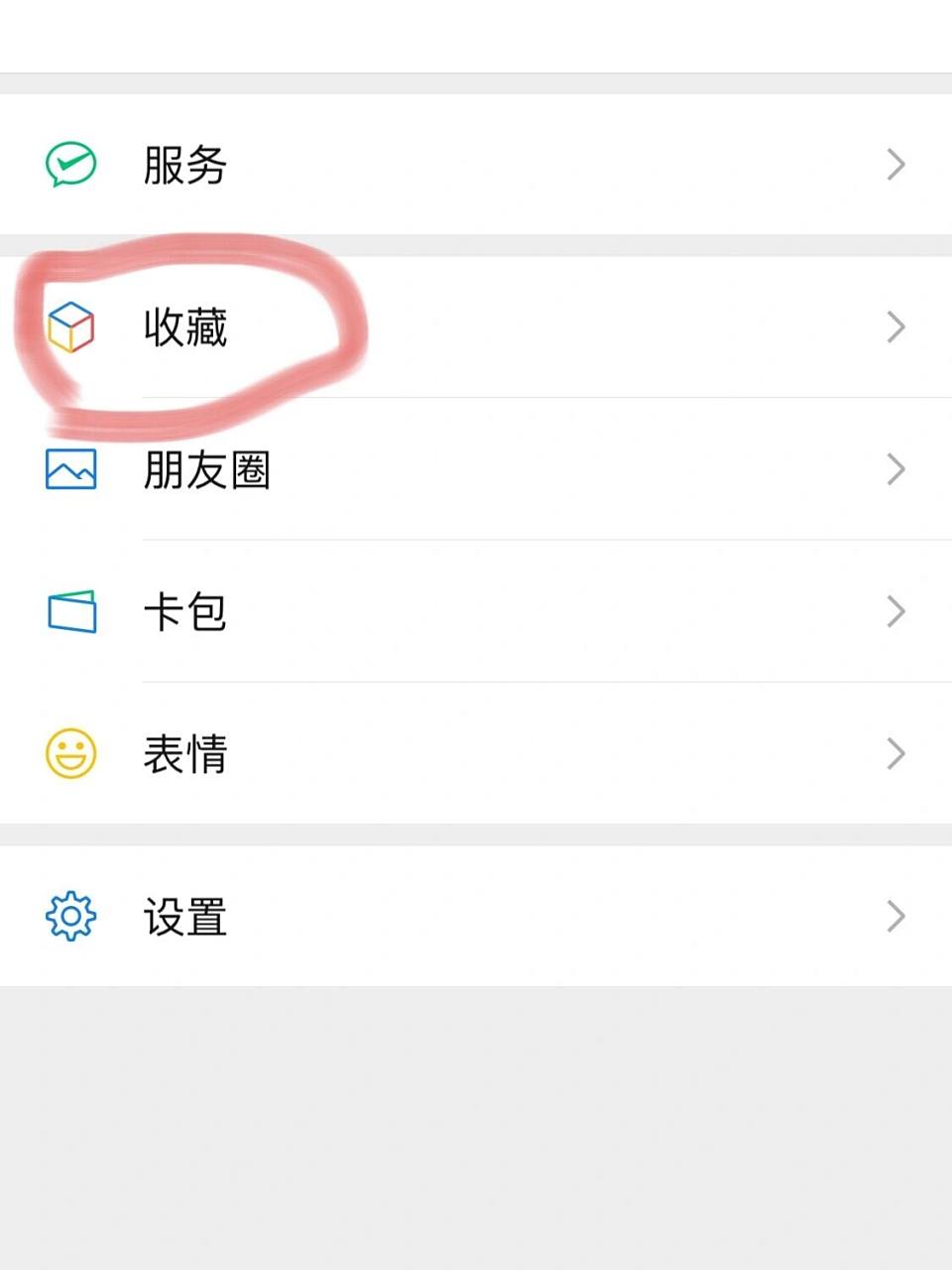
Task: Click the 设置 (Settings) gear icon
Action: pos(68,917)
